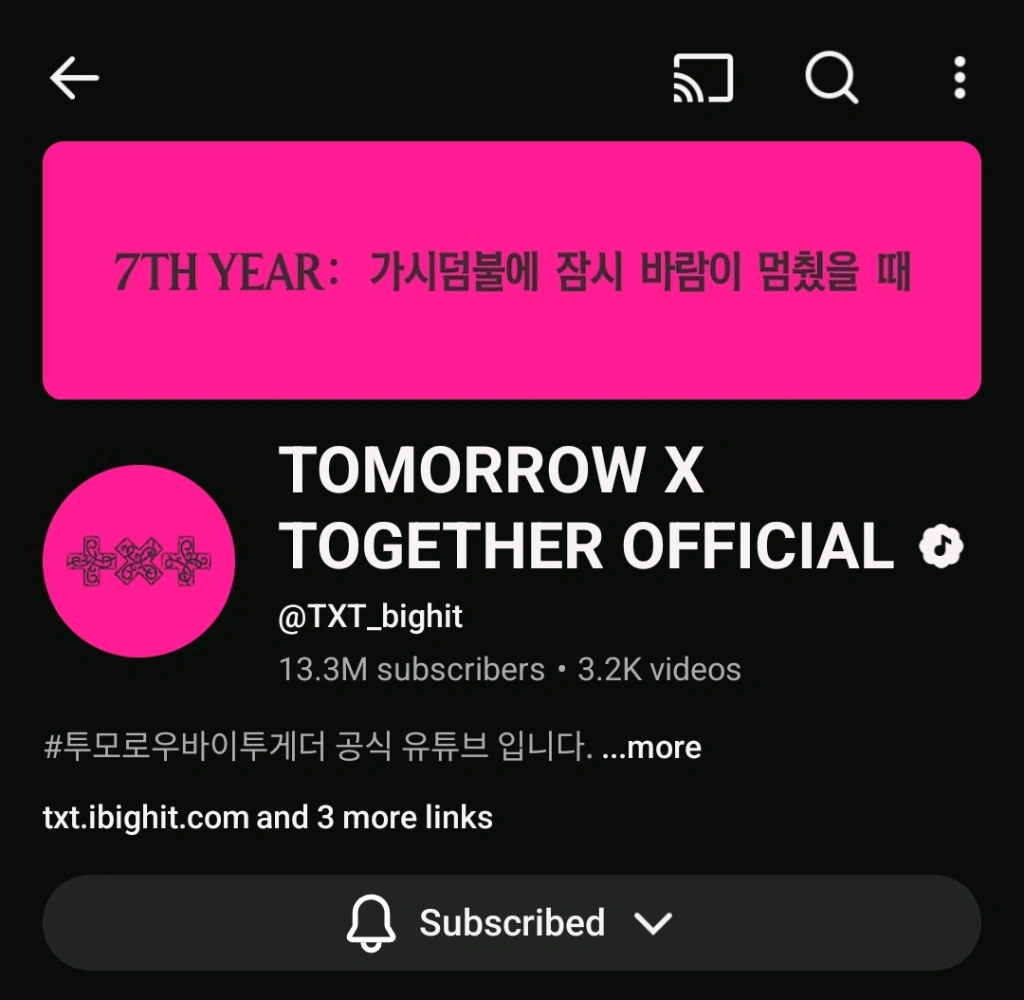The height and width of the screenshot is (1000, 1024).
Task: Open the three-dot overflow menu
Action: point(959,78)
